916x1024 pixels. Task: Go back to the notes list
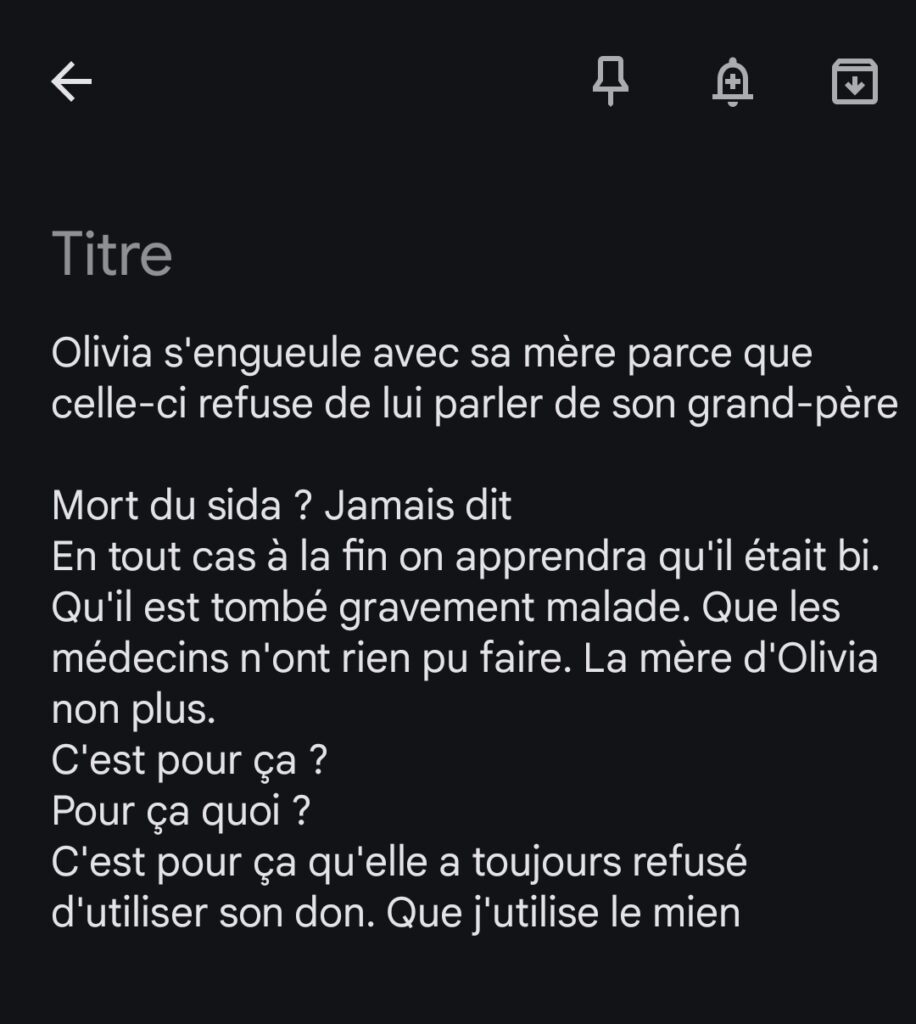pyautogui.click(x=71, y=82)
